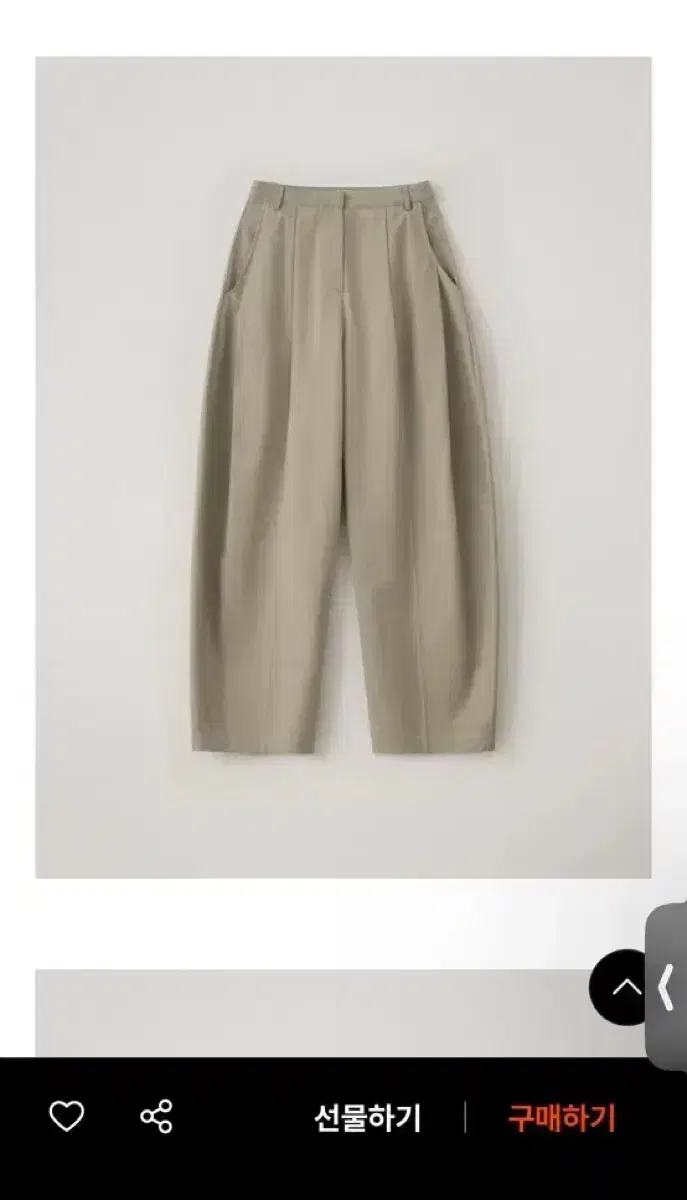
Task: Add the pants to wishlist via heart icon
Action: (x=67, y=1116)
